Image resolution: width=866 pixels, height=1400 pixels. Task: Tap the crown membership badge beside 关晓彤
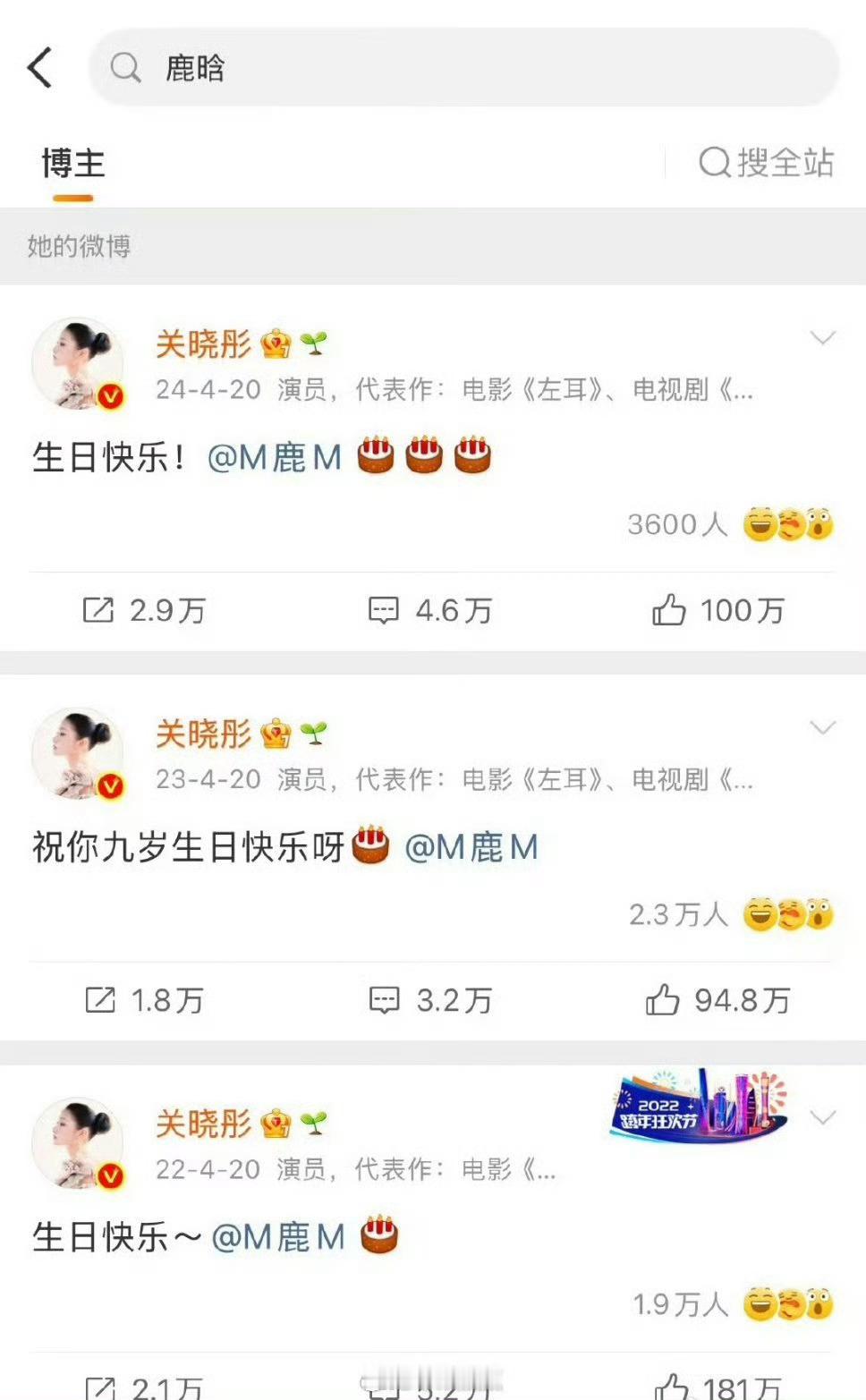[276, 342]
